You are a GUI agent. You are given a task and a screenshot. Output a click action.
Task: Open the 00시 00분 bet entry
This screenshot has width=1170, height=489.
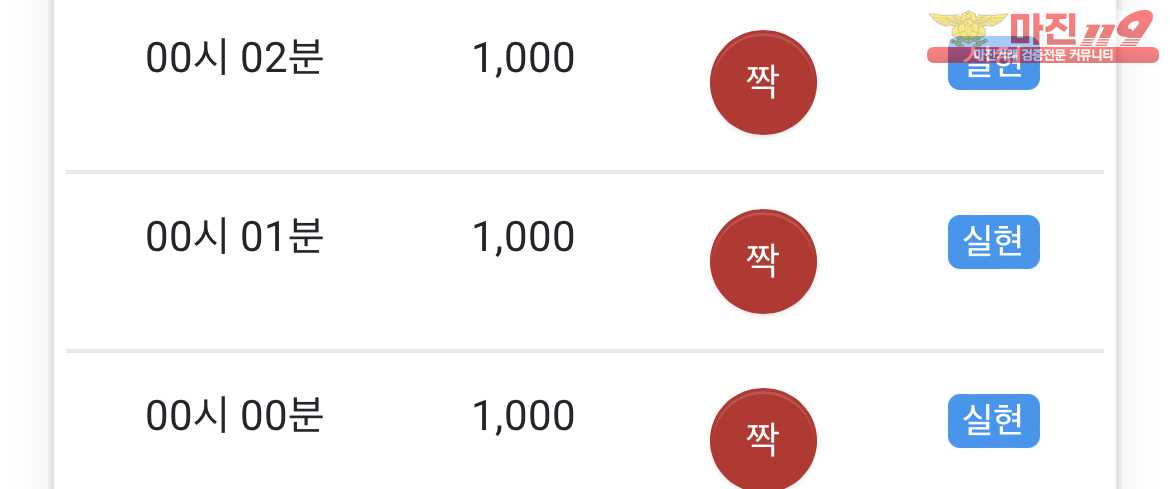click(234, 417)
